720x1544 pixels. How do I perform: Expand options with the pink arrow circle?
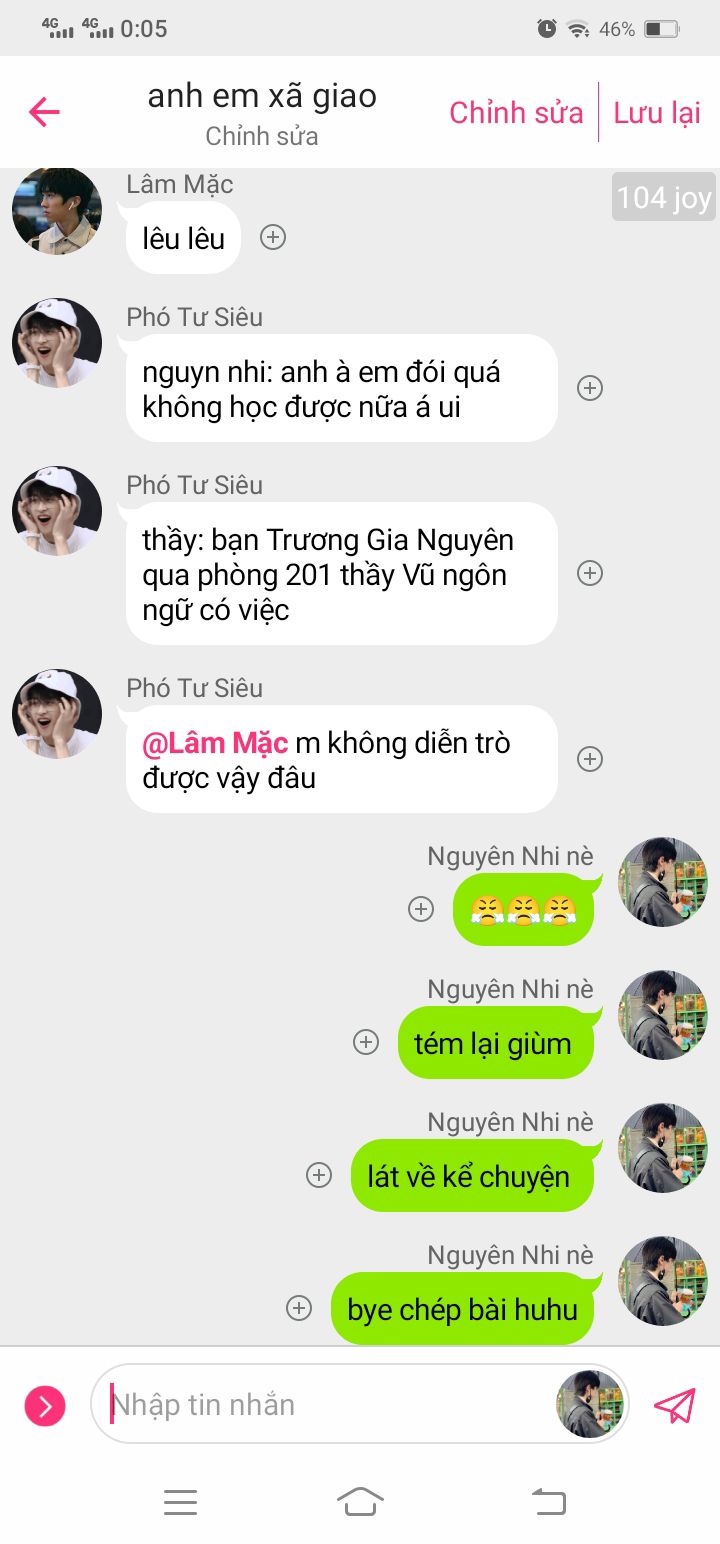(45, 1406)
